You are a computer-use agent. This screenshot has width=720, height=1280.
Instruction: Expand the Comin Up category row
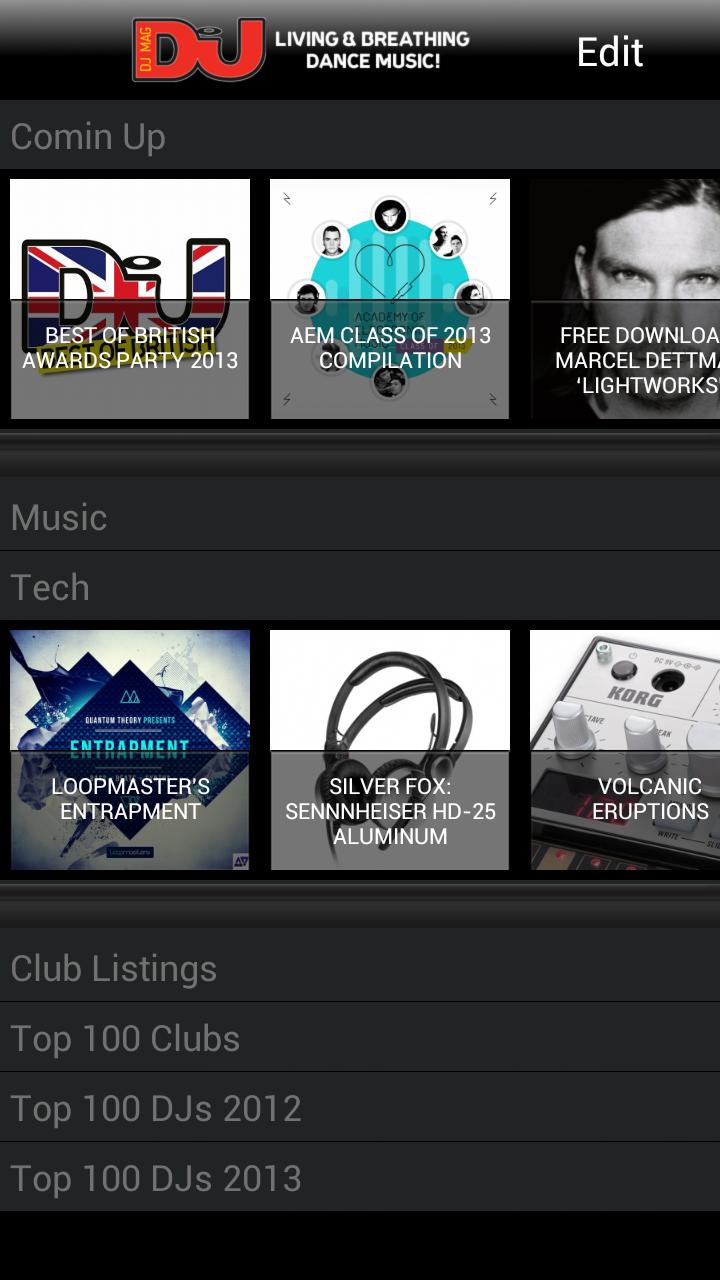coord(360,136)
